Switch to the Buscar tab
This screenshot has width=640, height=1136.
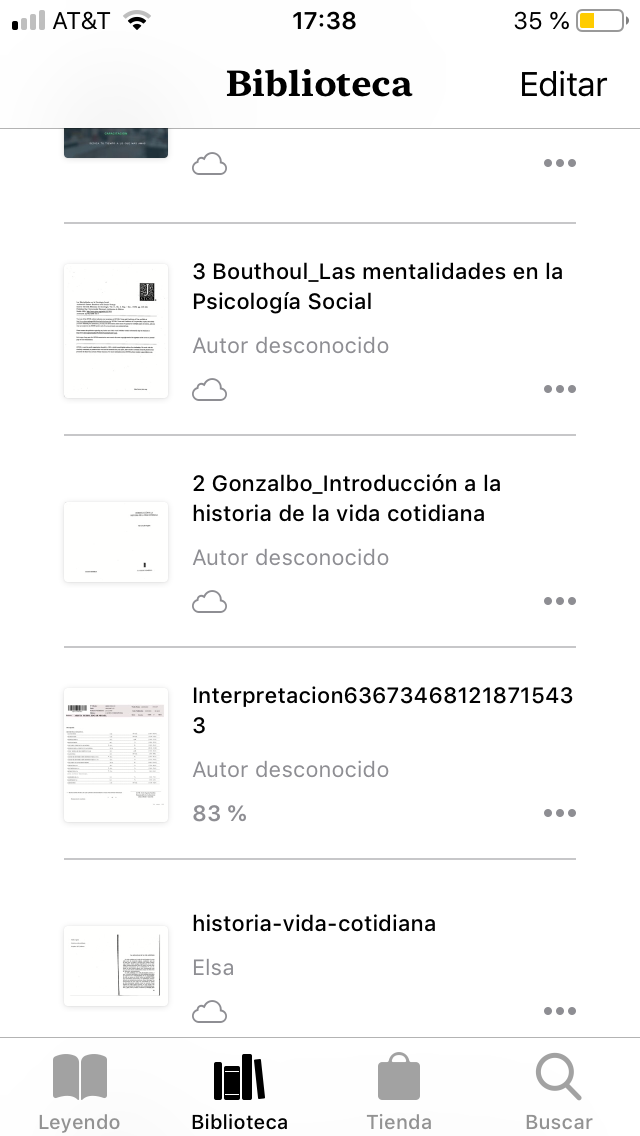point(559,1091)
